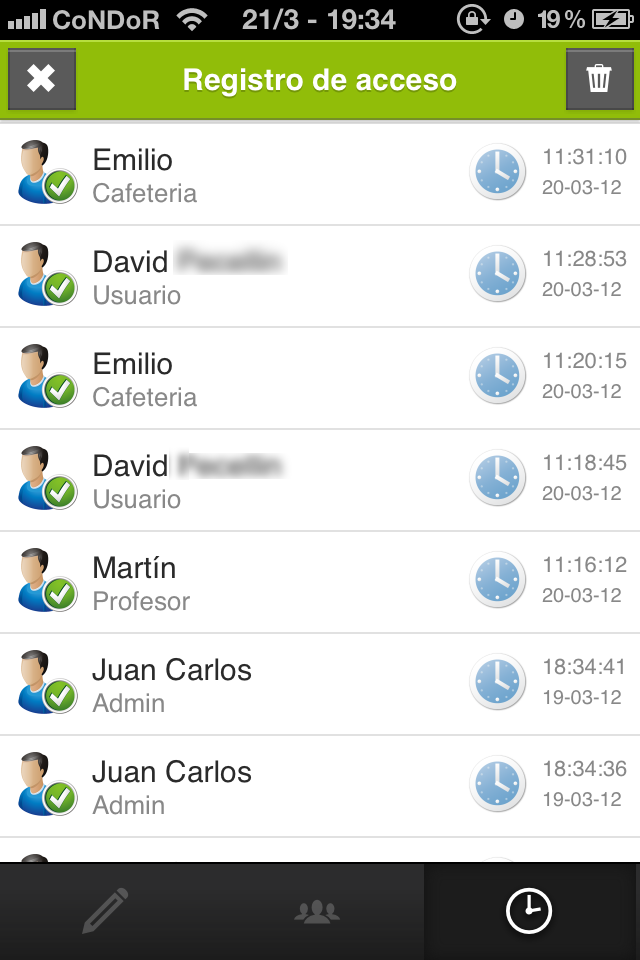This screenshot has width=640, height=960.
Task: Delete the access log with the trash icon
Action: click(599, 79)
